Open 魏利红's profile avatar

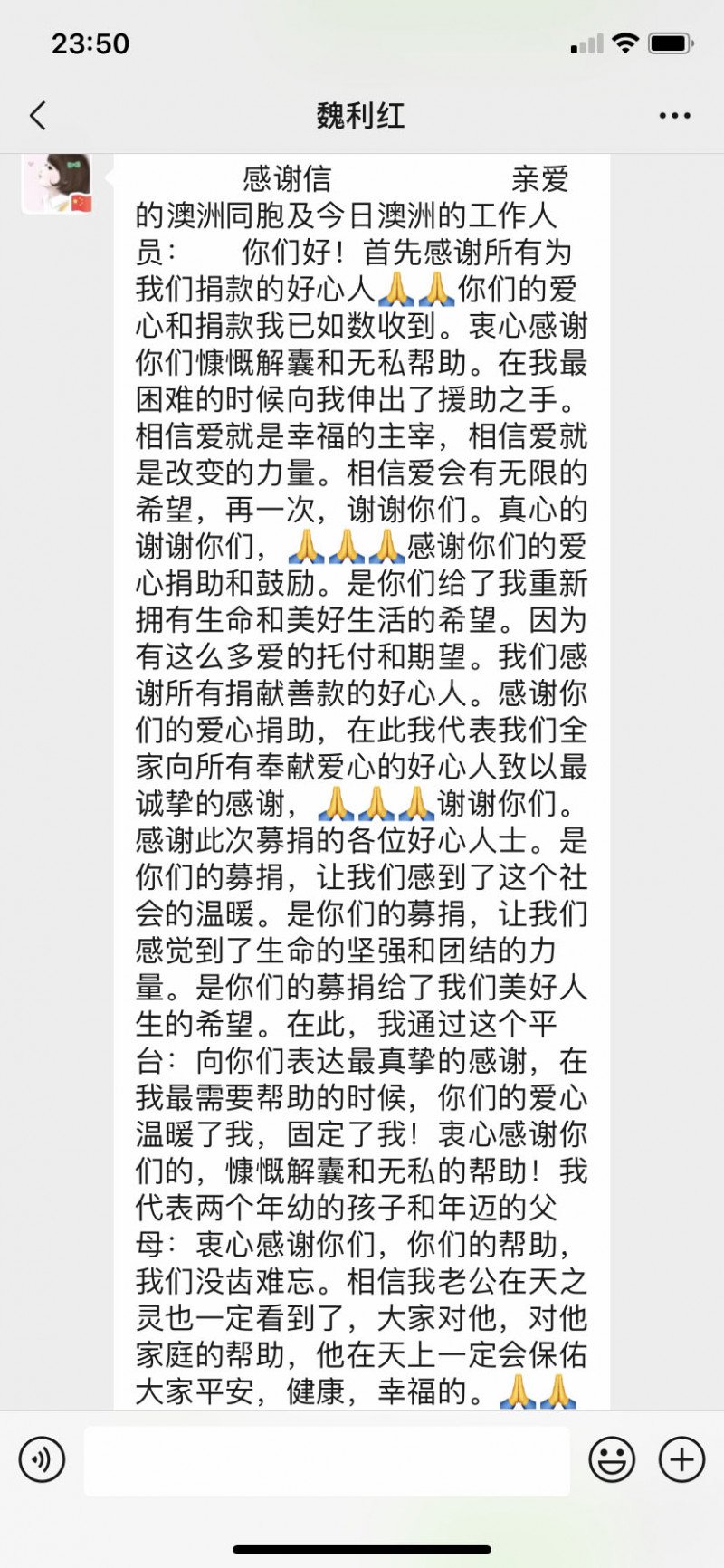[57, 184]
